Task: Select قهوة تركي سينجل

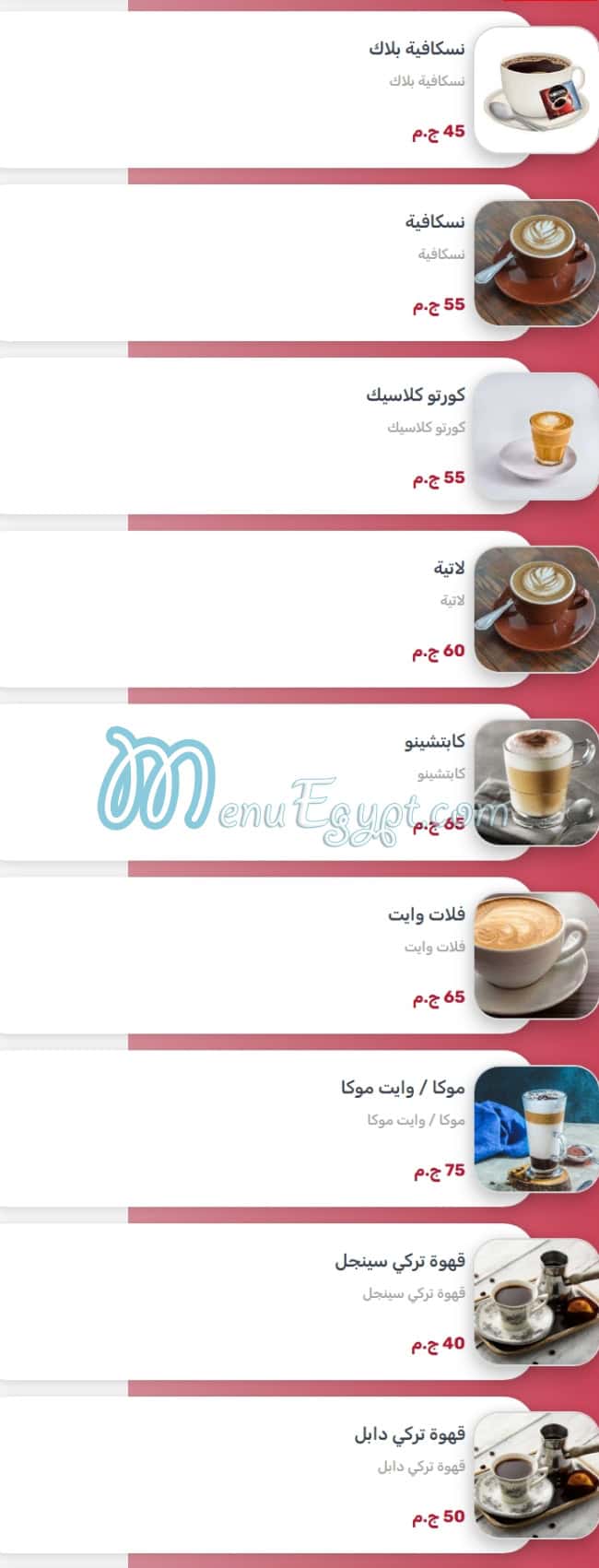Action: (x=400, y=1261)
